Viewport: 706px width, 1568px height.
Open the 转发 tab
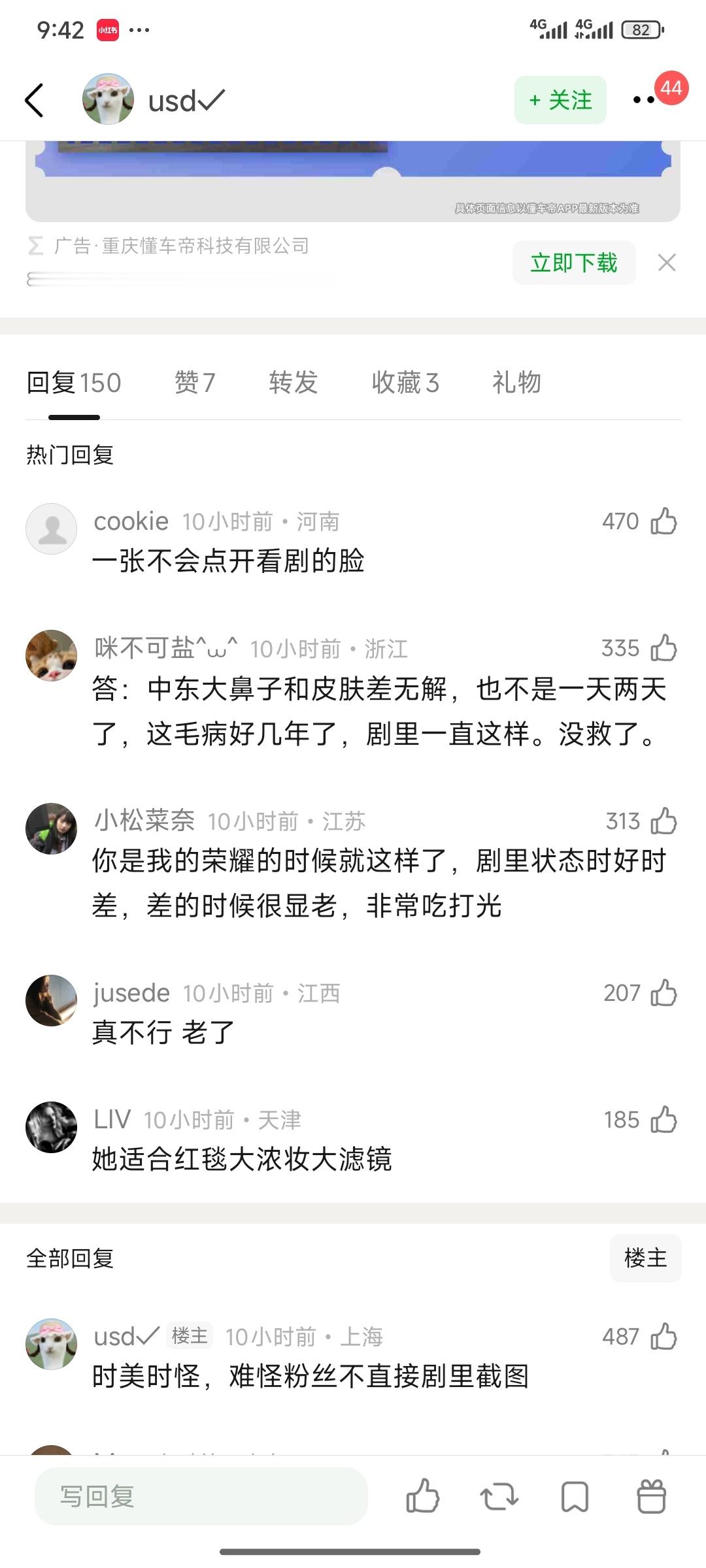[x=292, y=384]
